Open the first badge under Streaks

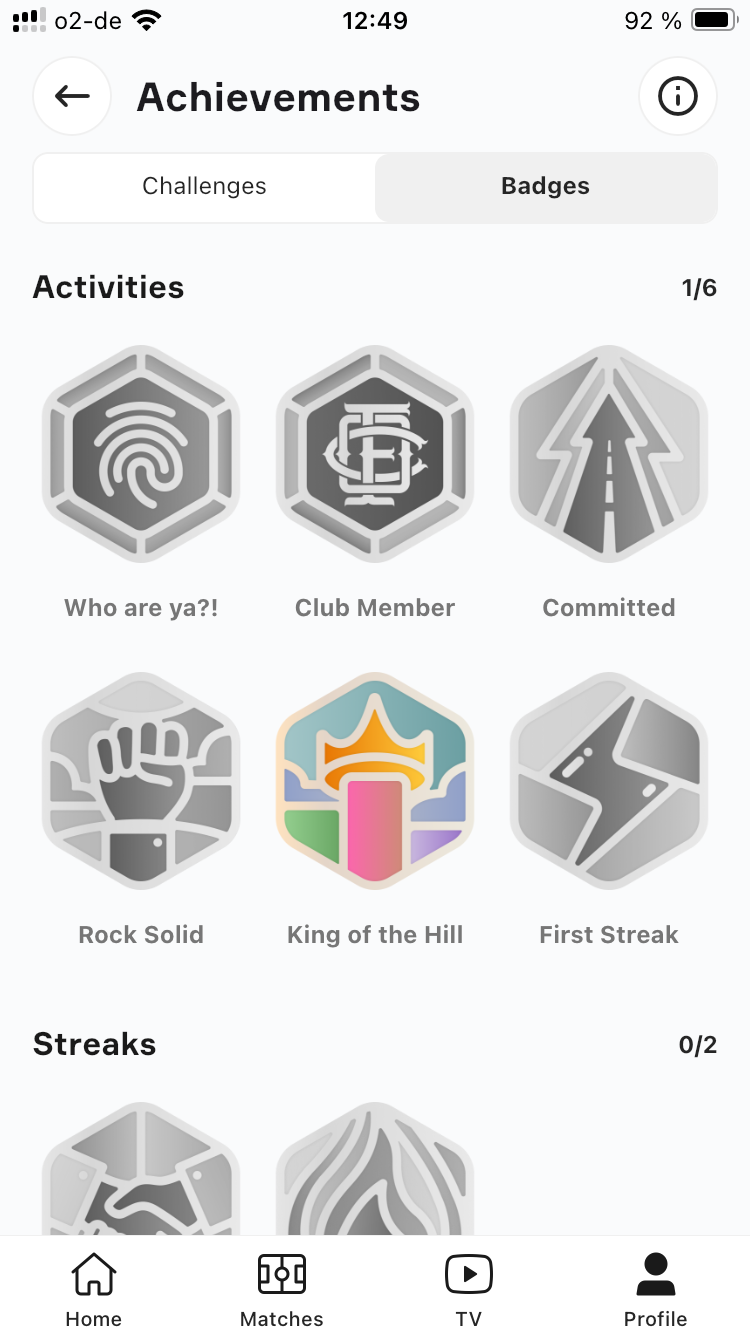click(x=140, y=1180)
